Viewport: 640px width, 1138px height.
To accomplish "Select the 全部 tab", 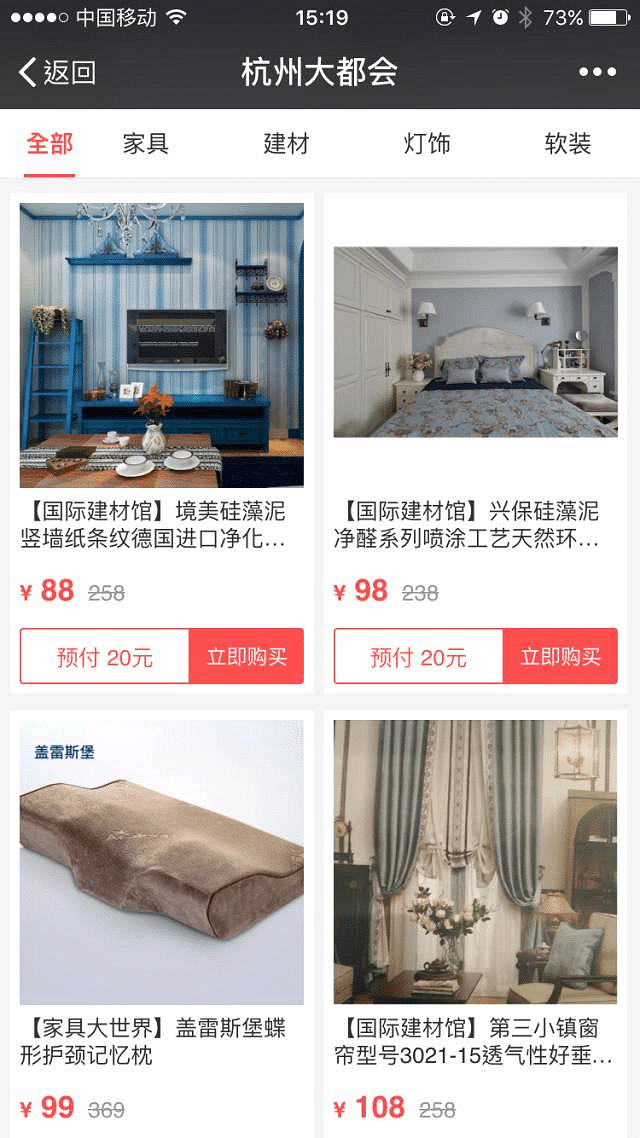I will [x=50, y=144].
